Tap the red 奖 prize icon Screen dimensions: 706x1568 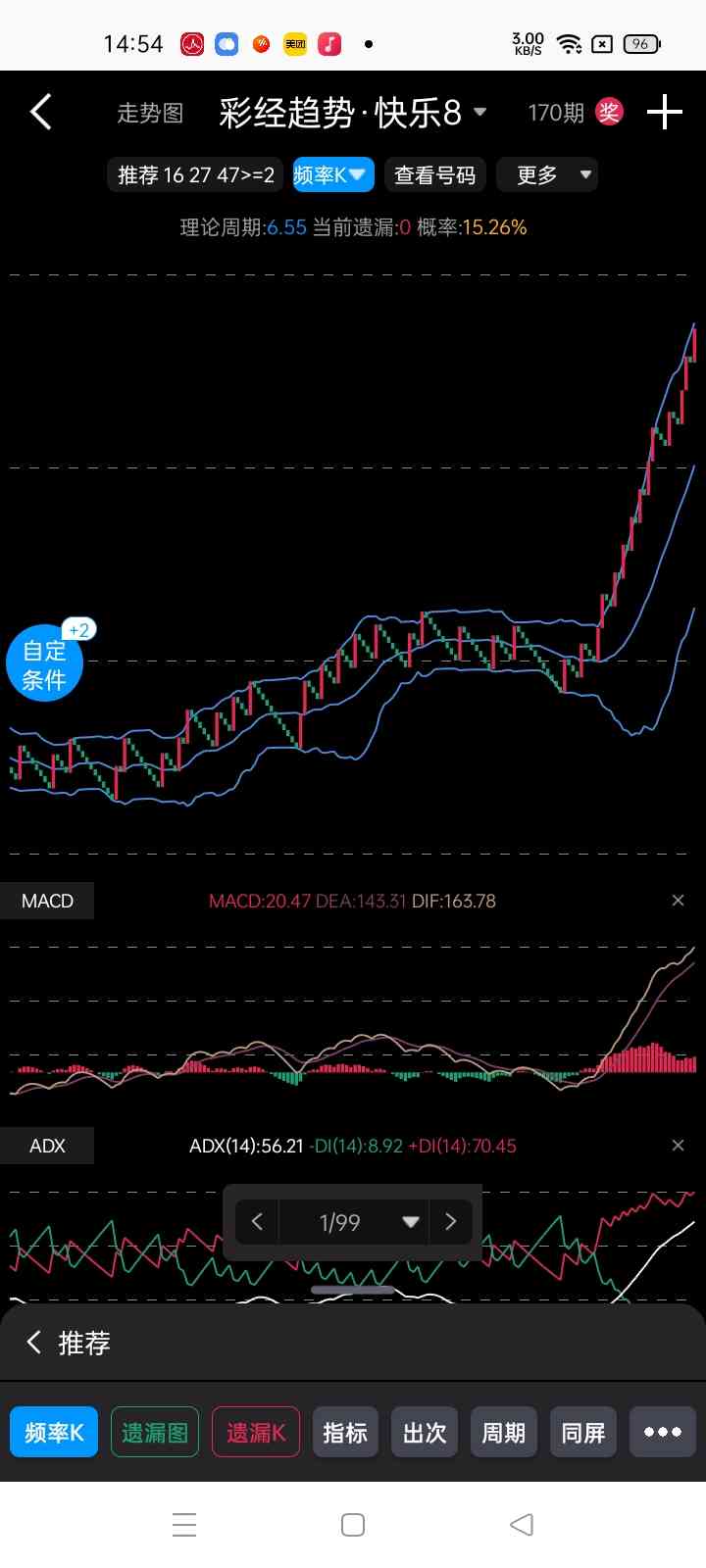point(609,112)
